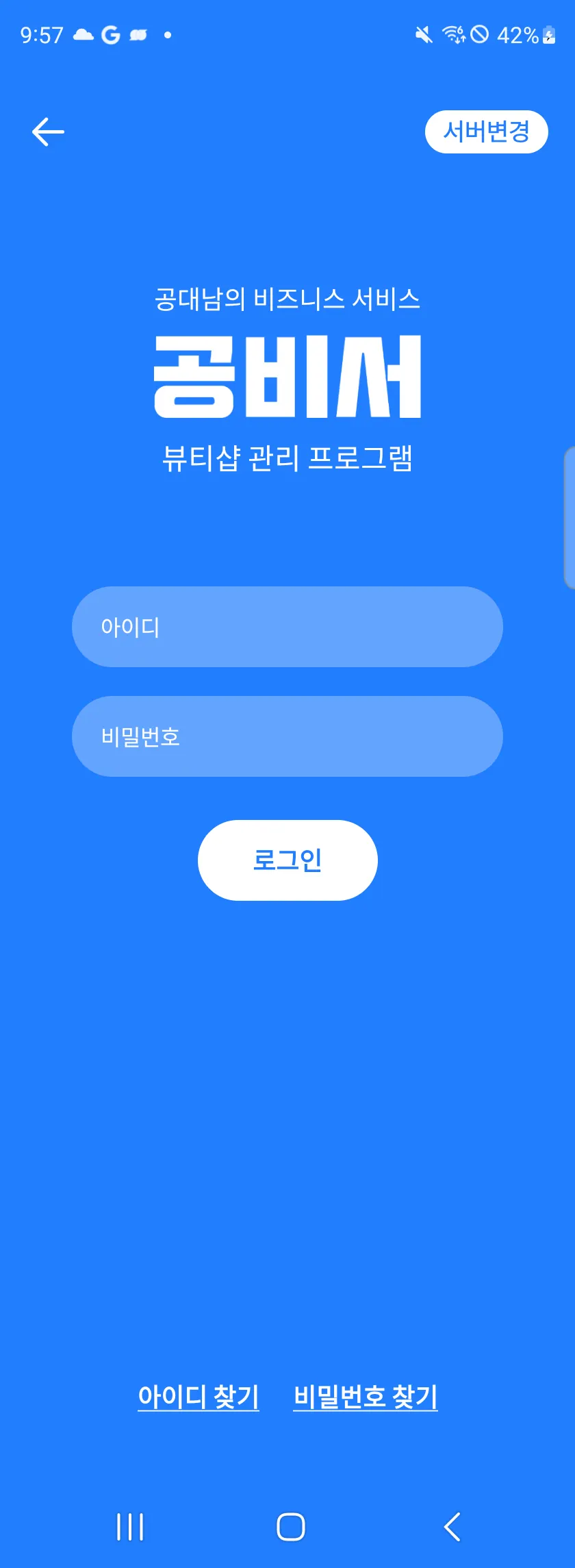Open the recent apps overview
Image resolution: width=575 pixels, height=1568 pixels.
(x=130, y=1526)
